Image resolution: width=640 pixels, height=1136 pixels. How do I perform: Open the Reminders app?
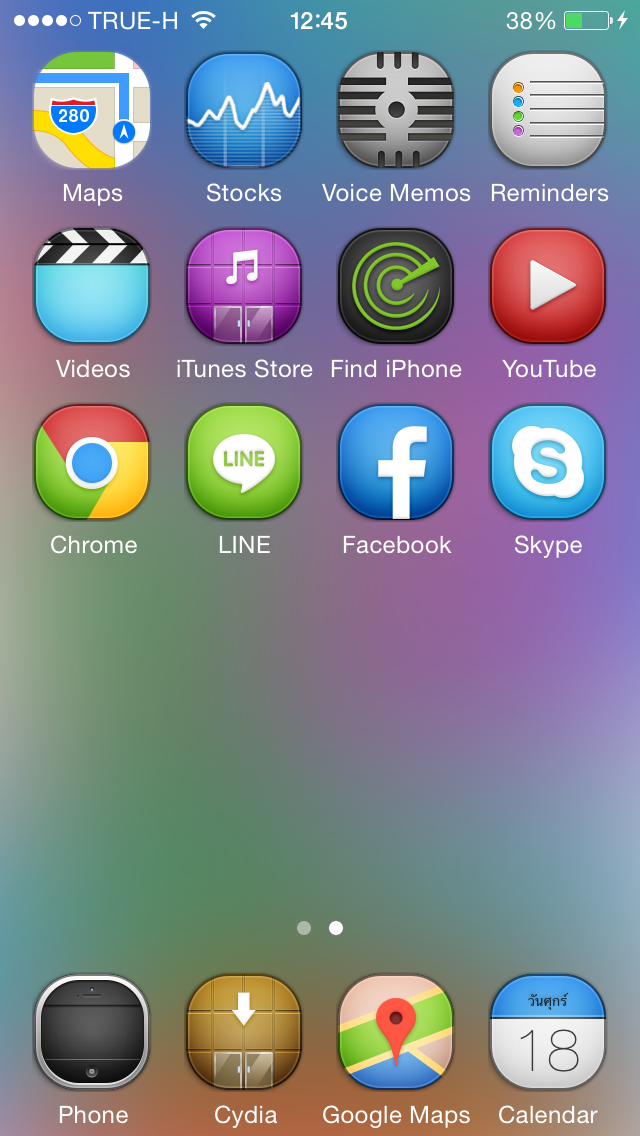pyautogui.click(x=548, y=110)
